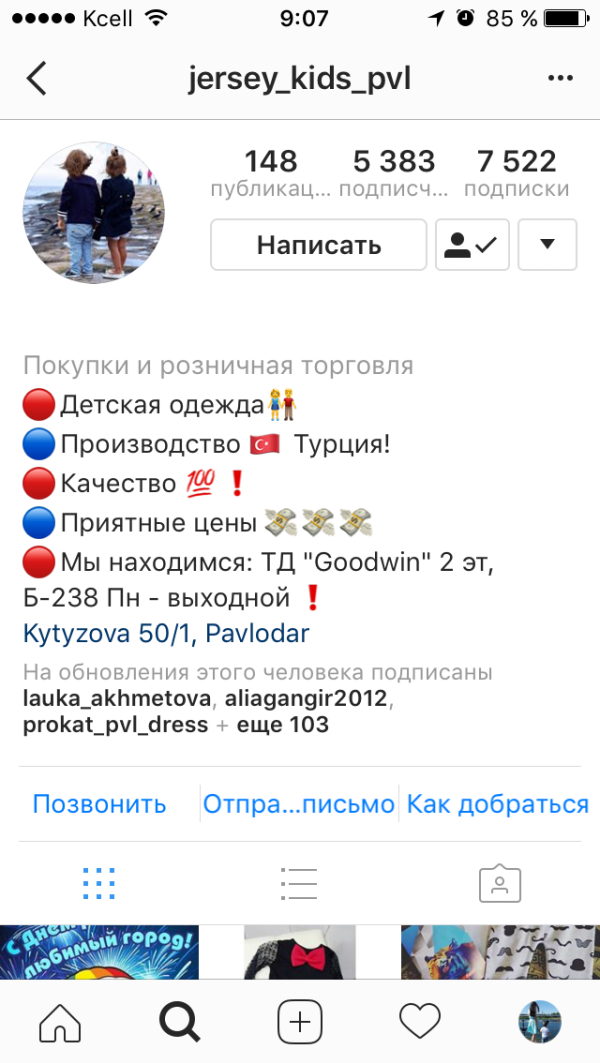Tap the Написать message button
600x1063 pixels.
pos(318,245)
